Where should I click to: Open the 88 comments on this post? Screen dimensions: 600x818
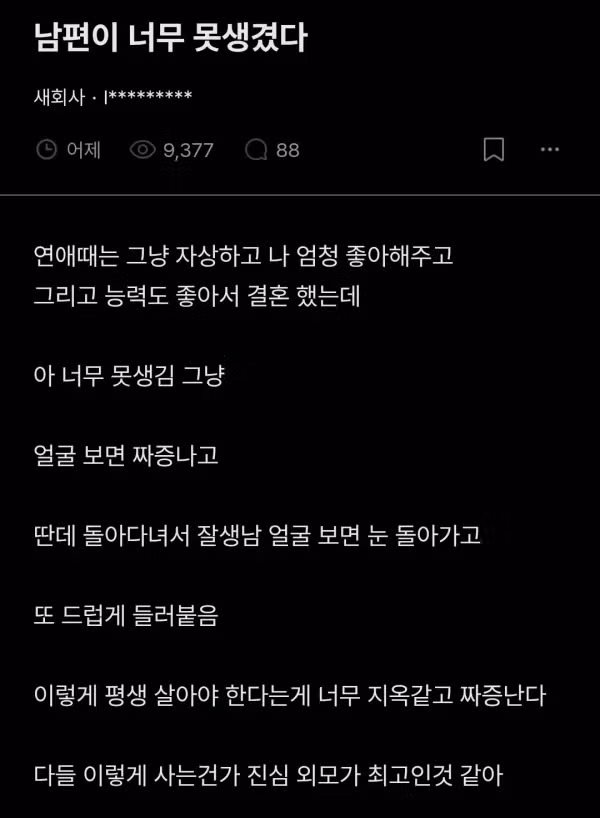click(x=272, y=150)
